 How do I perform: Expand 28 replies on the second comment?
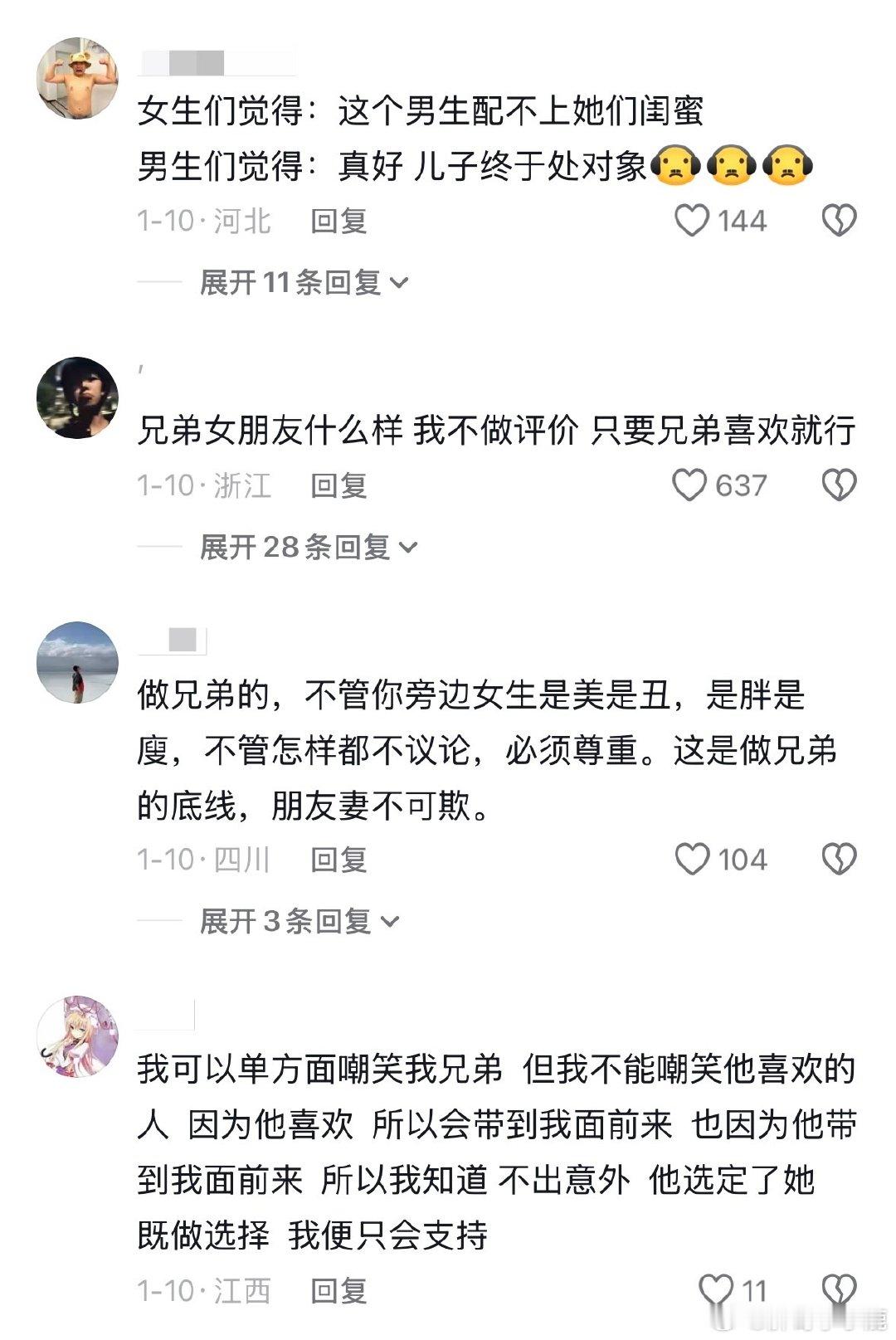coord(303,546)
